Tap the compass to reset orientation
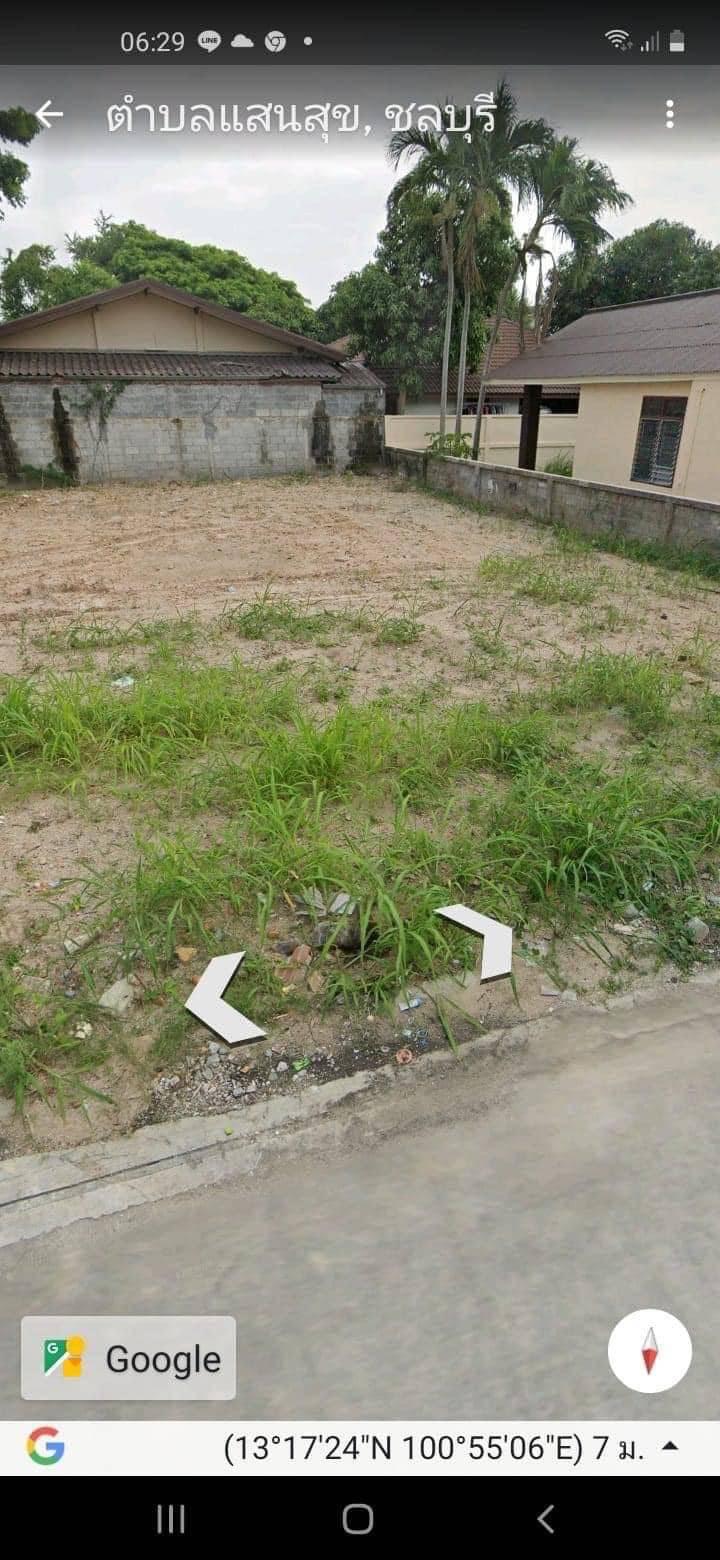Screen dimensions: 720x1560 point(650,1350)
